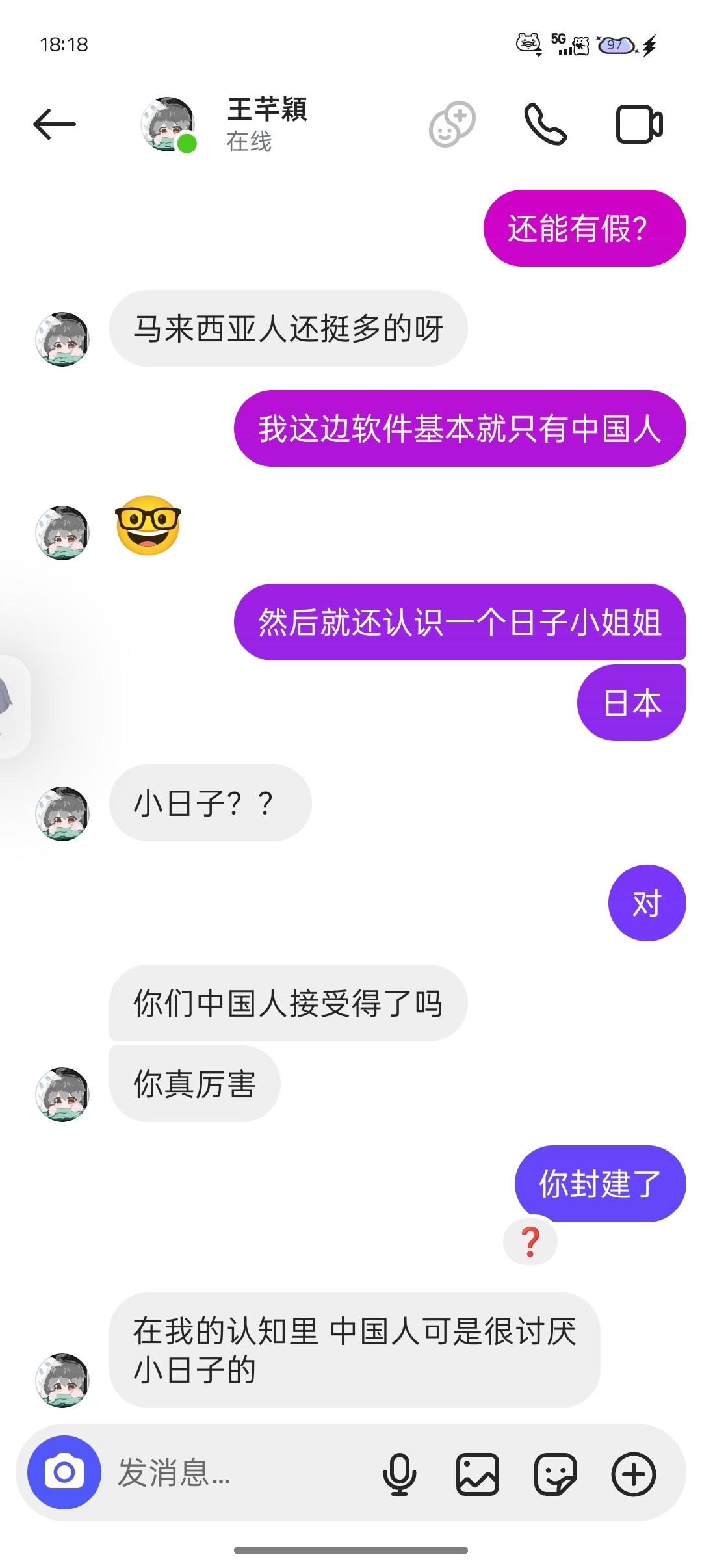Viewport: 702px width, 1568px height.
Task: Open 王芊穎's profile from the header
Action: [x=266, y=124]
